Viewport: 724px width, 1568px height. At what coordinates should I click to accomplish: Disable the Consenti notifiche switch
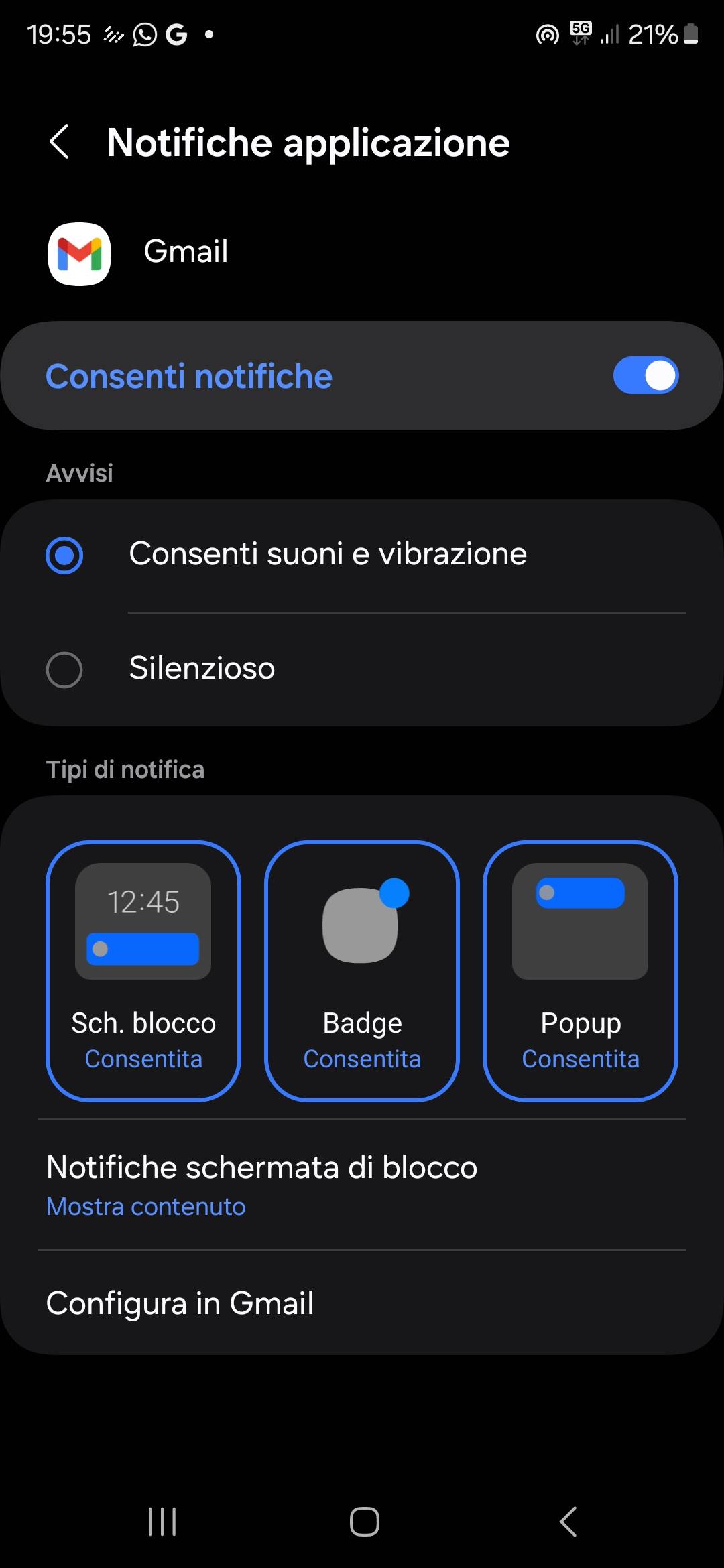(646, 375)
